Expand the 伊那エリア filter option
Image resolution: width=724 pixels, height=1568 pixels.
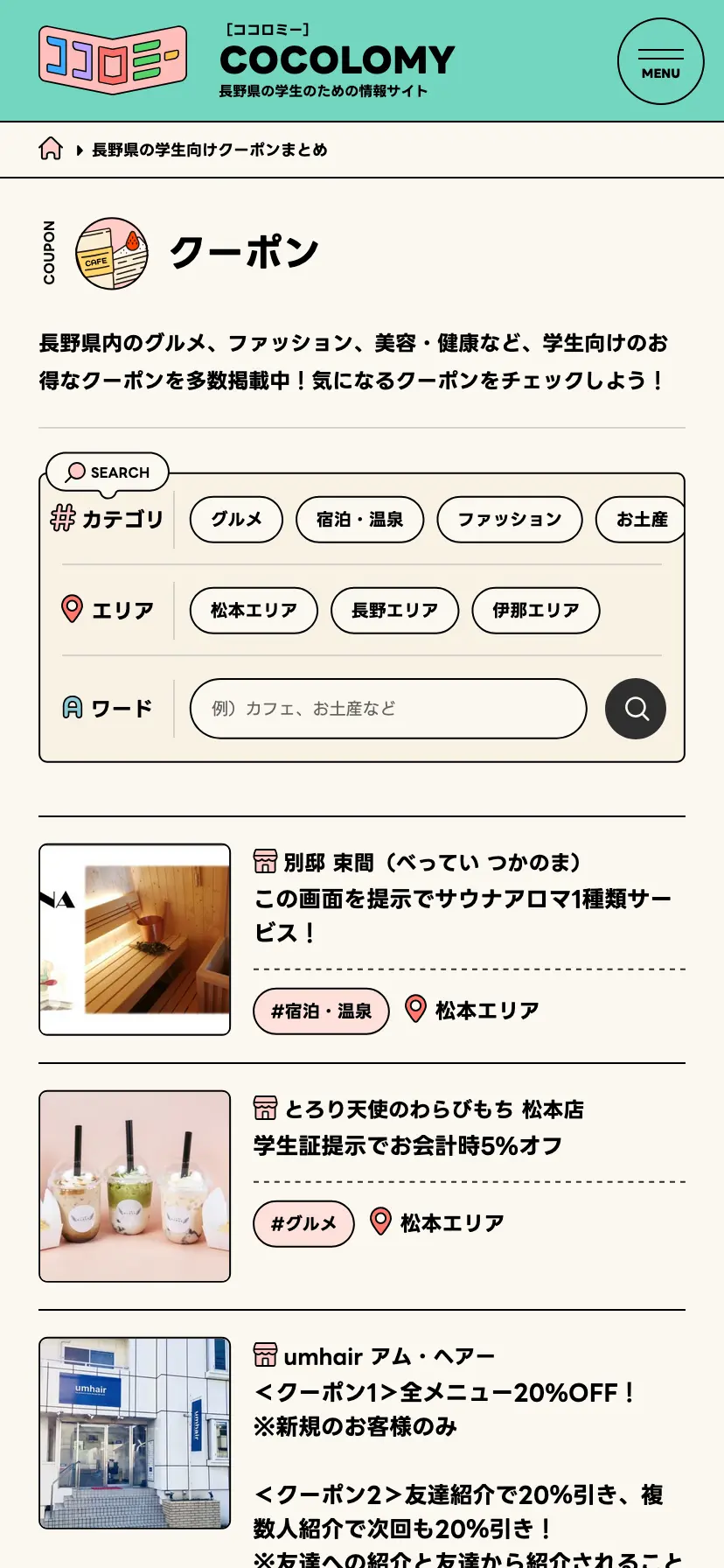pos(535,611)
